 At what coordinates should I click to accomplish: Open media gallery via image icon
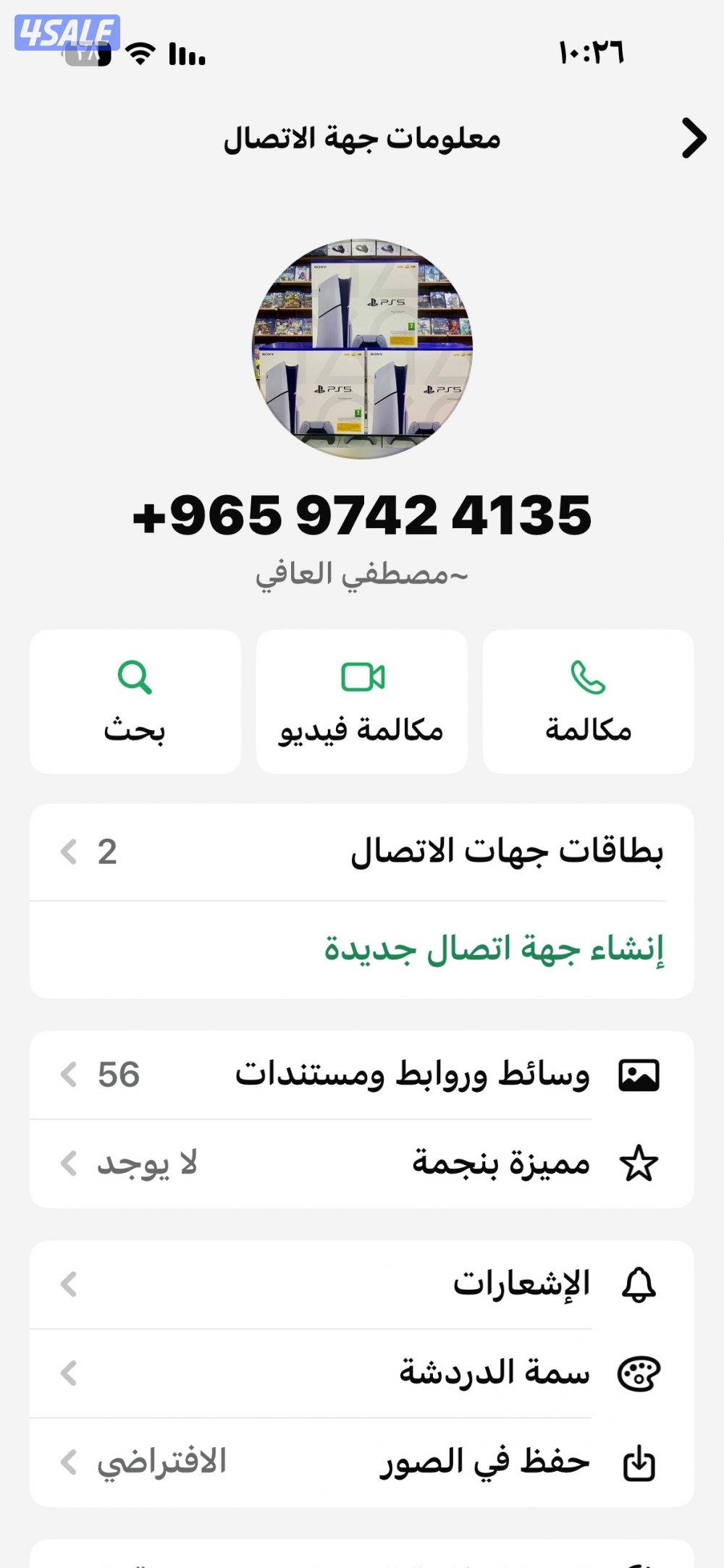[639, 1074]
